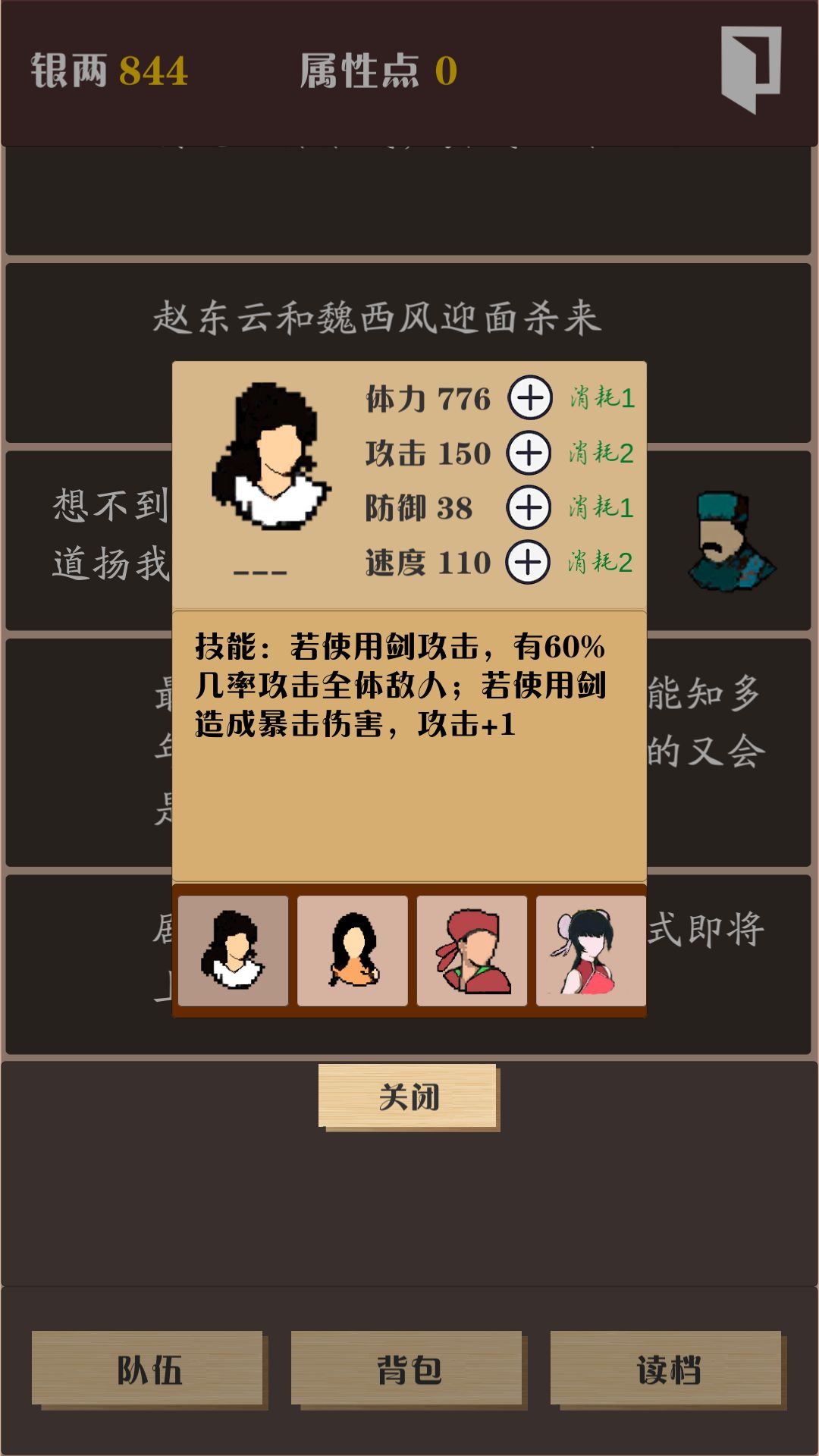Increase 攻击 150 with its plus button
Image resolution: width=819 pixels, height=1456 pixels.
[x=529, y=453]
